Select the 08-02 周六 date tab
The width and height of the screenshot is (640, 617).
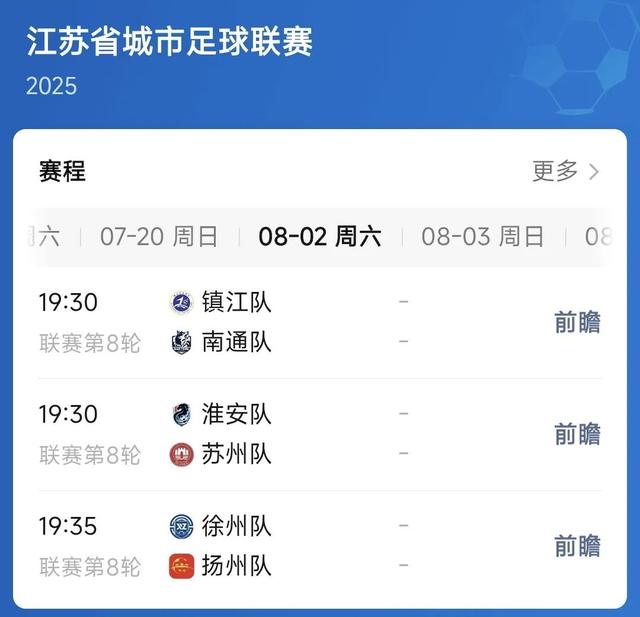(x=320, y=237)
